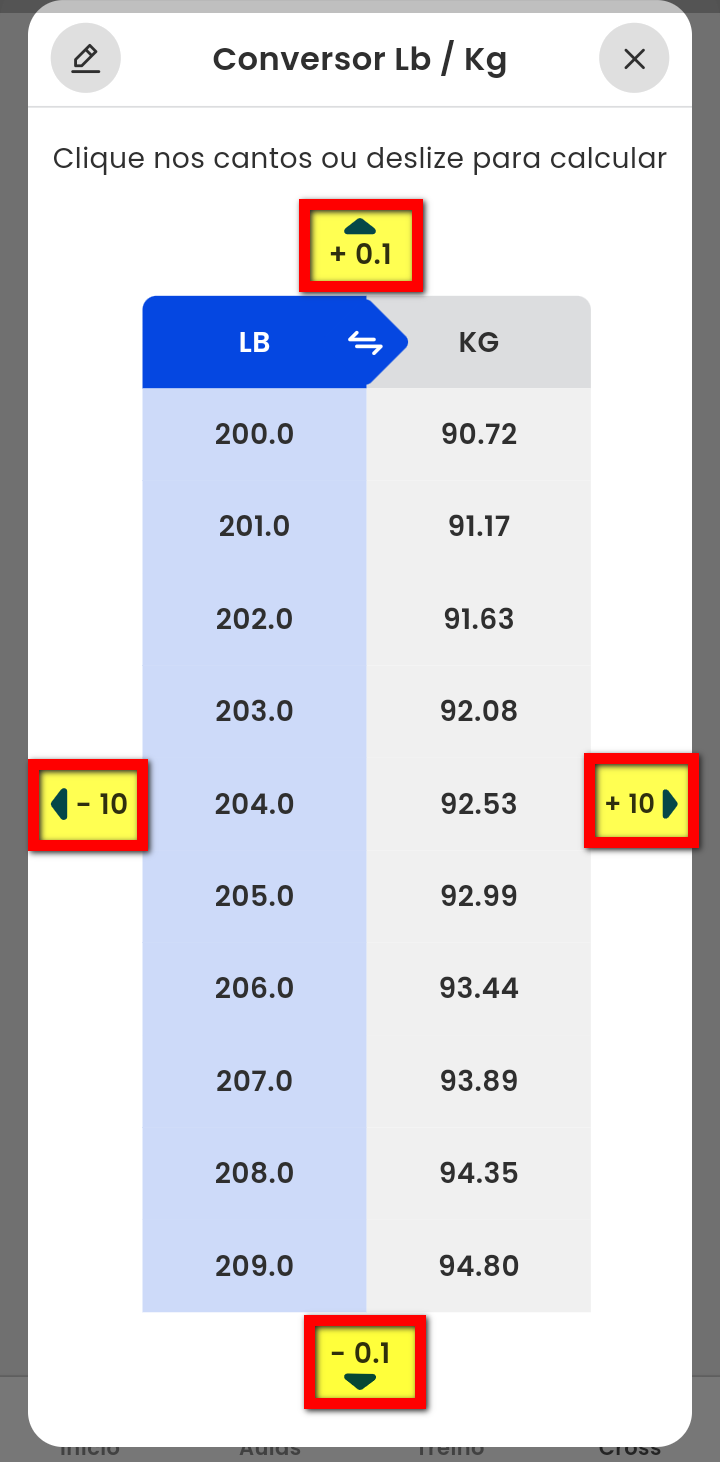Subtract 10 with the left arrow
The image size is (720, 1462).
88,804
